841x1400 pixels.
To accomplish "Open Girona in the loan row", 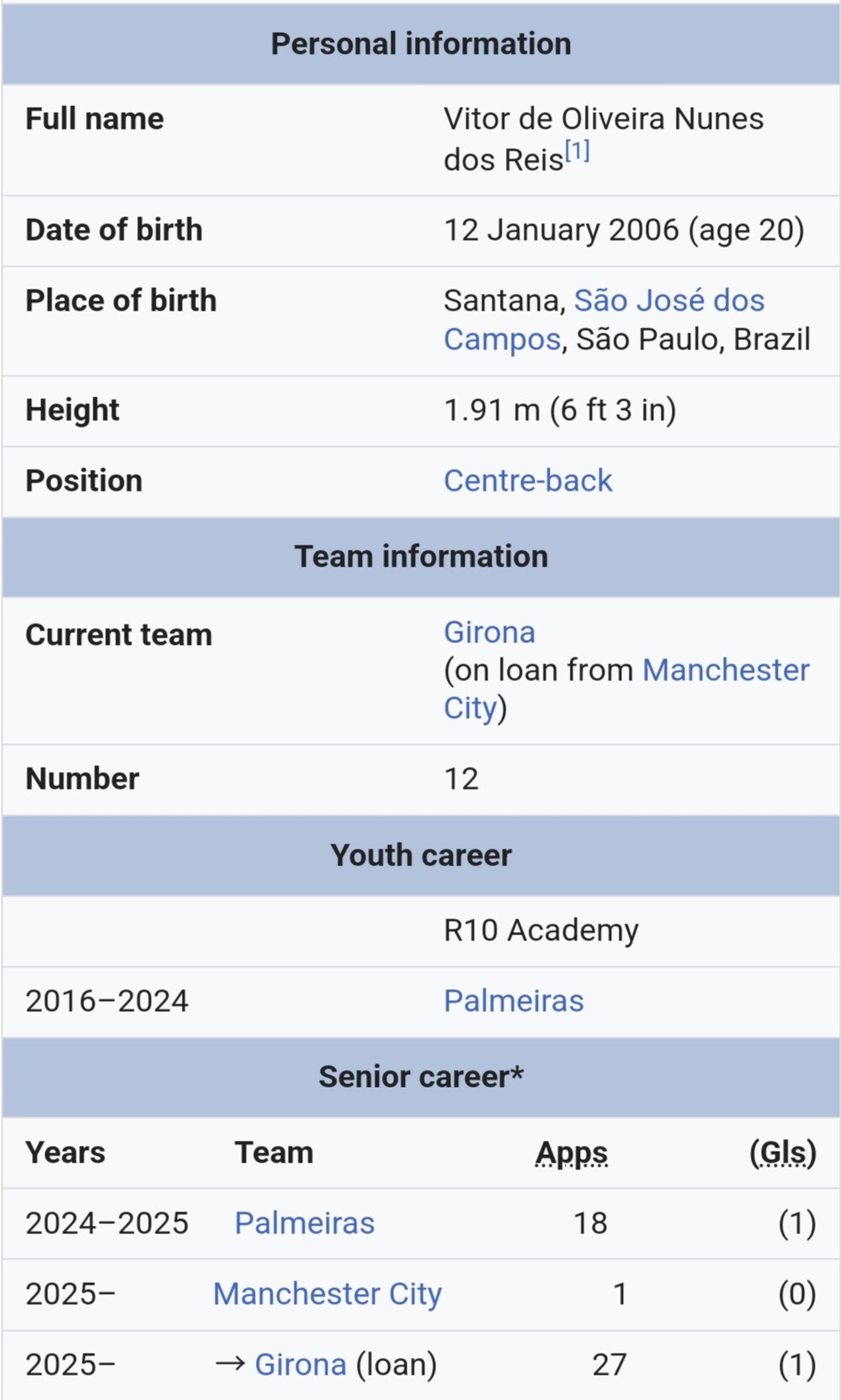I will point(301,1365).
